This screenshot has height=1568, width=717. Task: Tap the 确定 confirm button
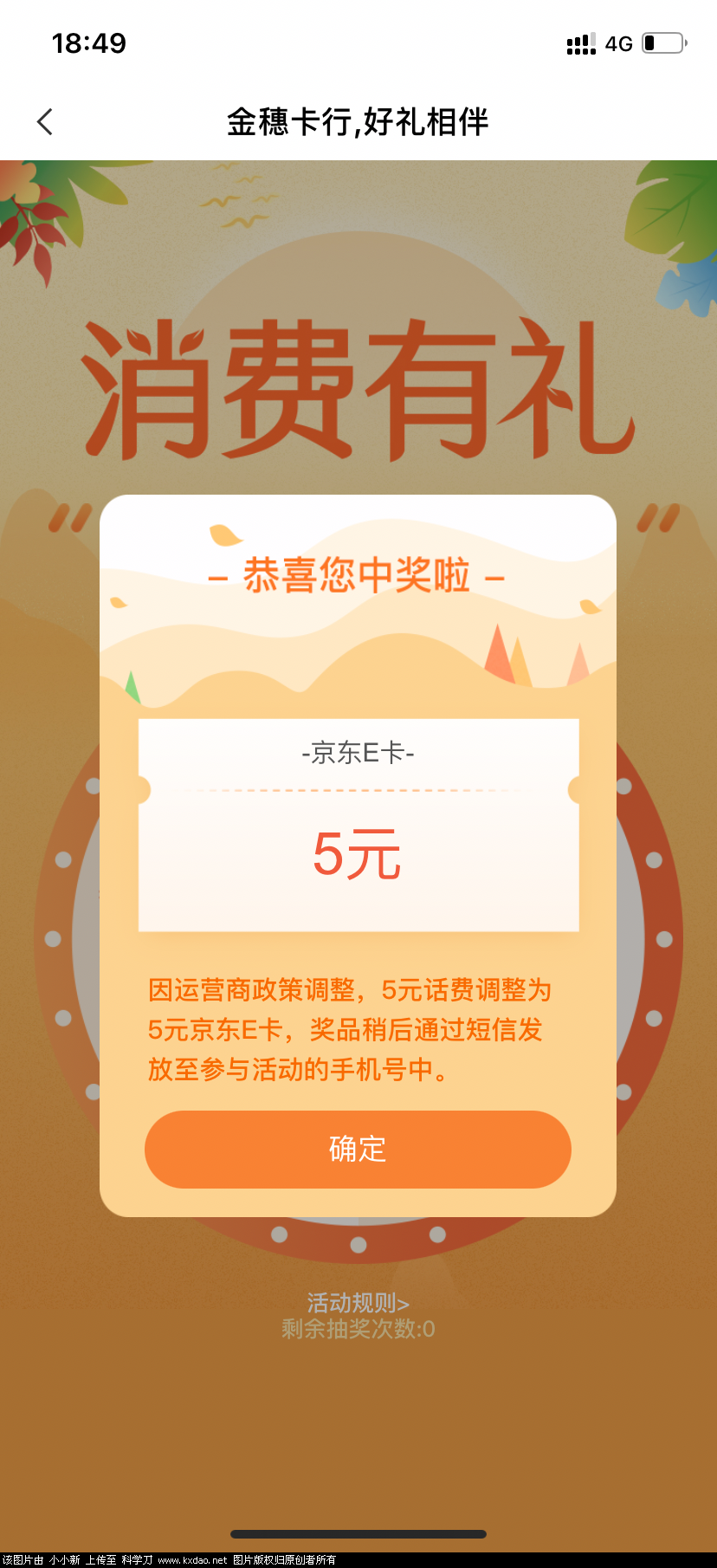pos(358,1150)
